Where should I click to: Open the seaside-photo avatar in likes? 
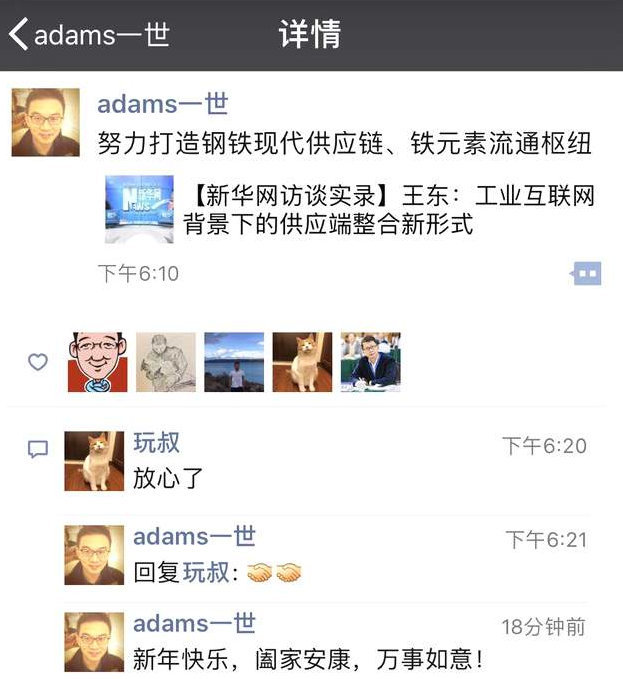(x=234, y=361)
